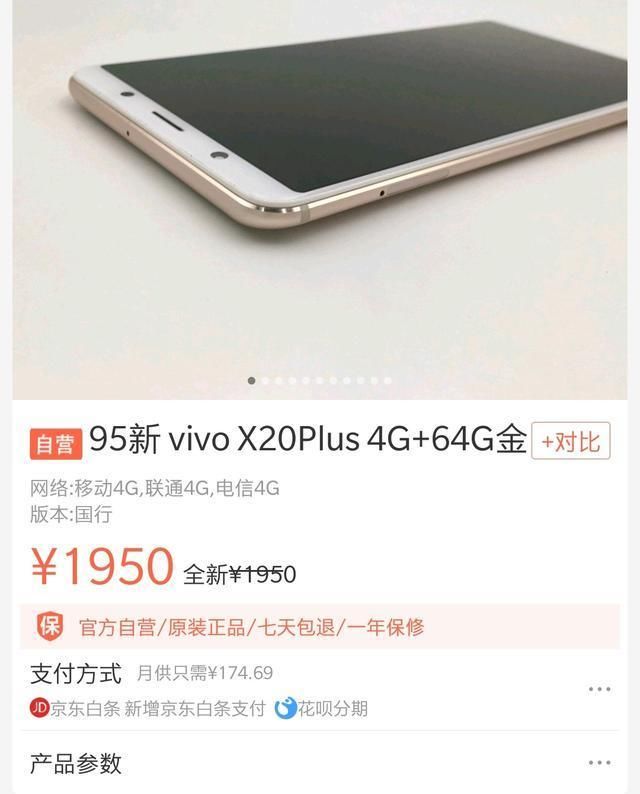Tap the +对比 compare button
The image size is (640, 794).
pyautogui.click(x=570, y=441)
